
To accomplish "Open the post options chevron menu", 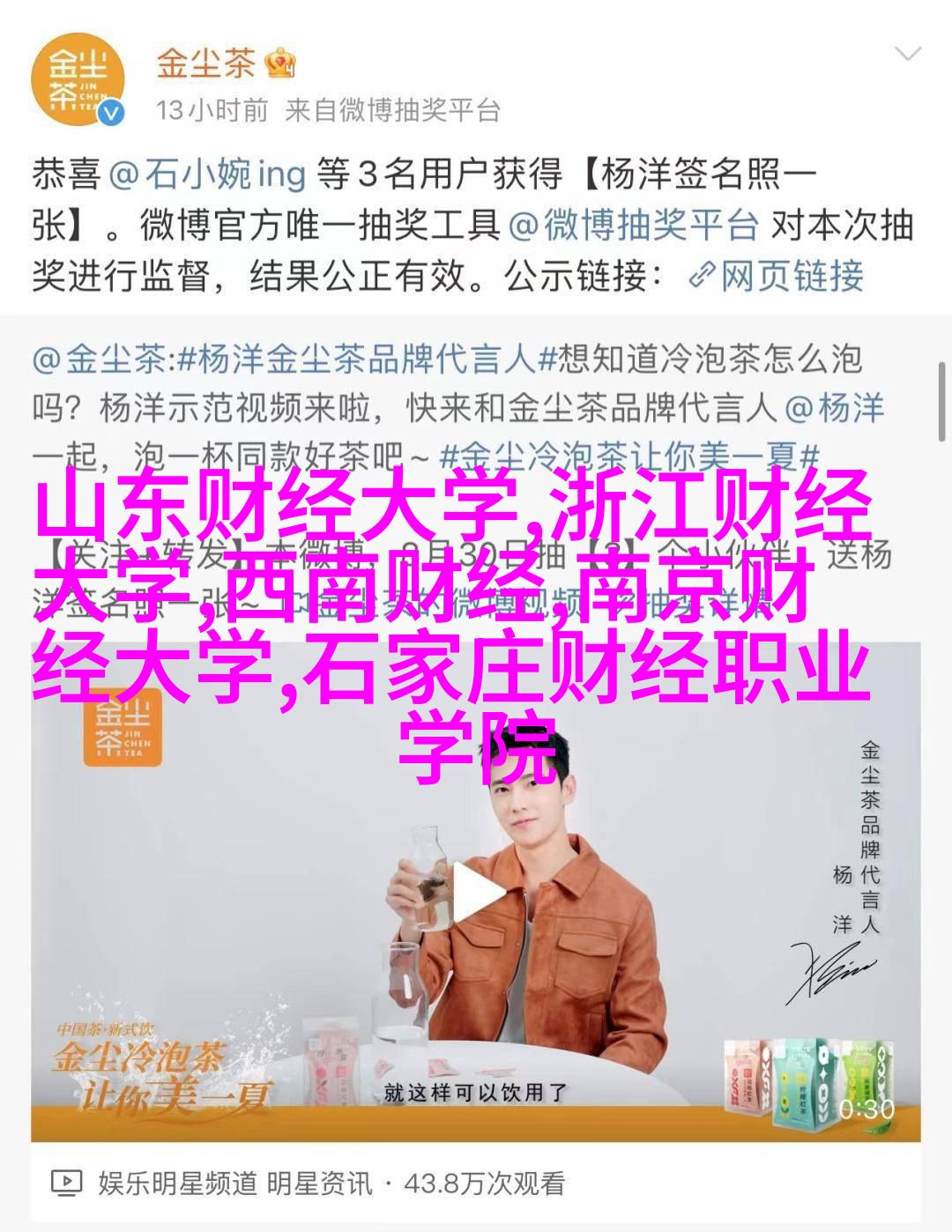I will point(906,54).
